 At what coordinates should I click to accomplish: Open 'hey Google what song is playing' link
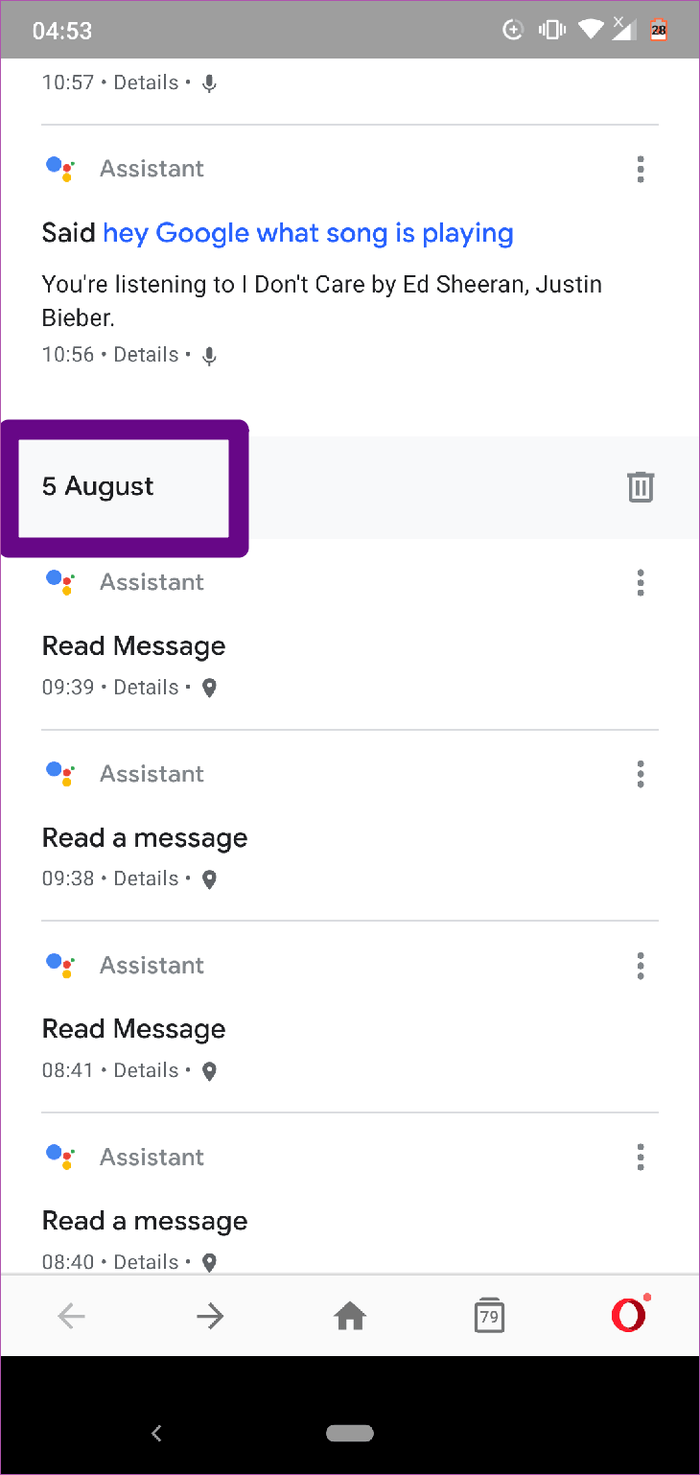308,233
